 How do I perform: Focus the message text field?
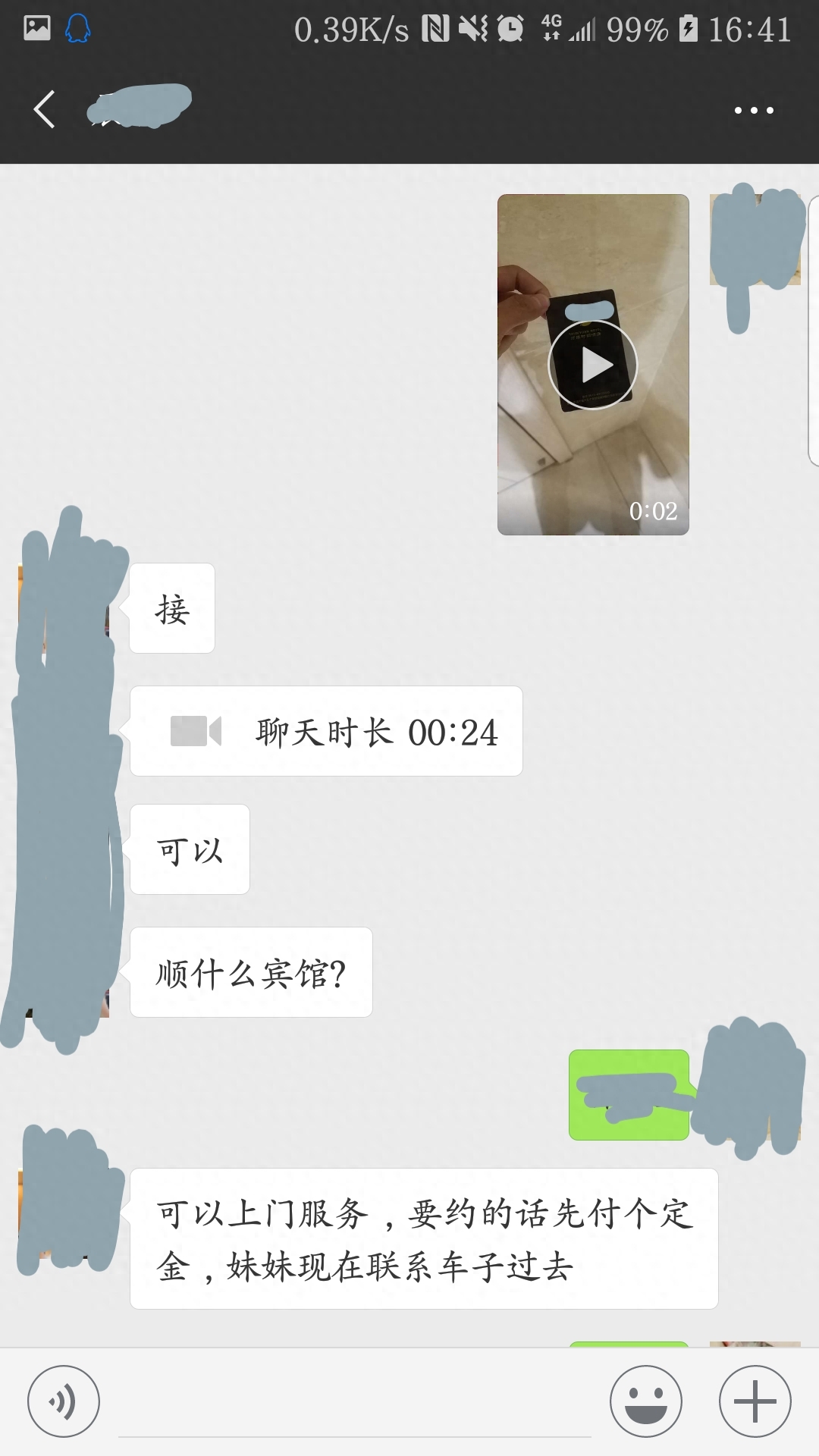tap(354, 1407)
